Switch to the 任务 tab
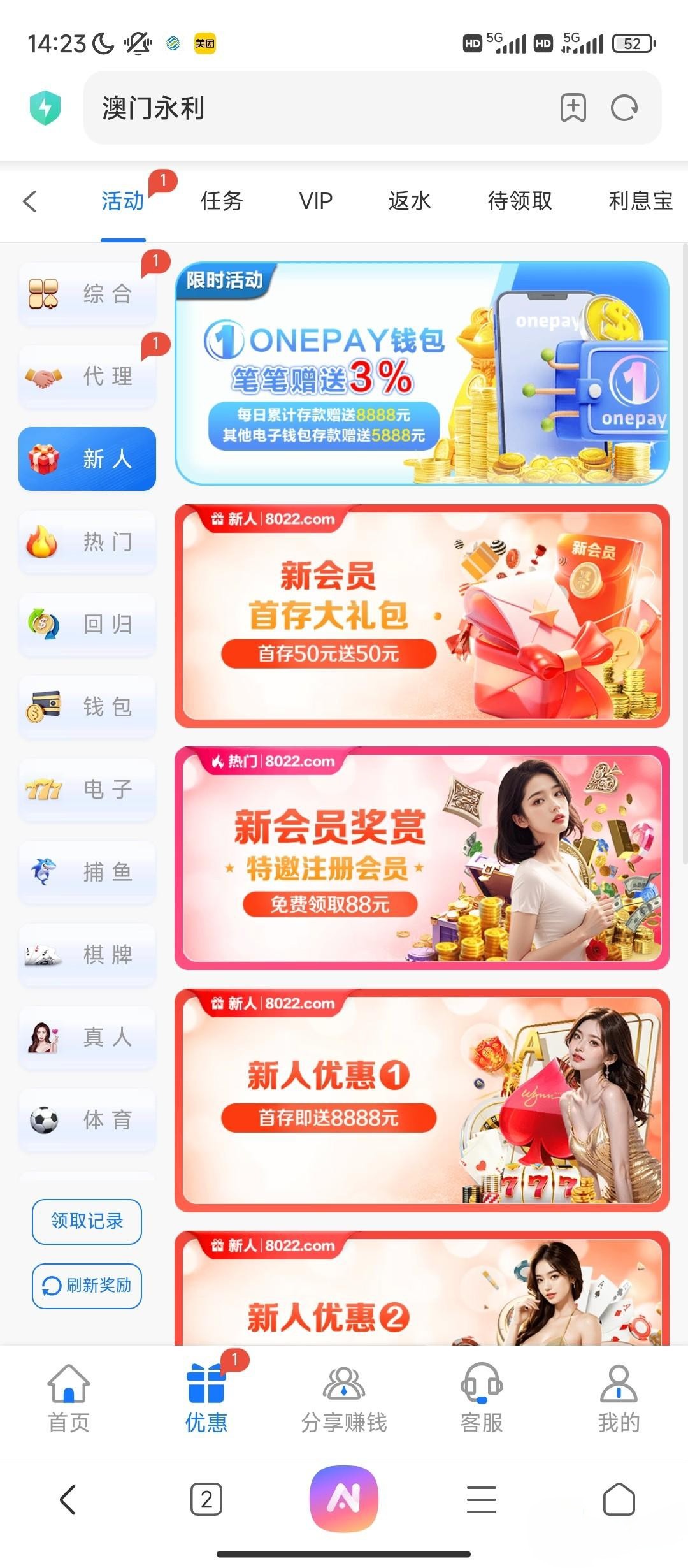Image resolution: width=688 pixels, height=1568 pixels. [x=222, y=201]
